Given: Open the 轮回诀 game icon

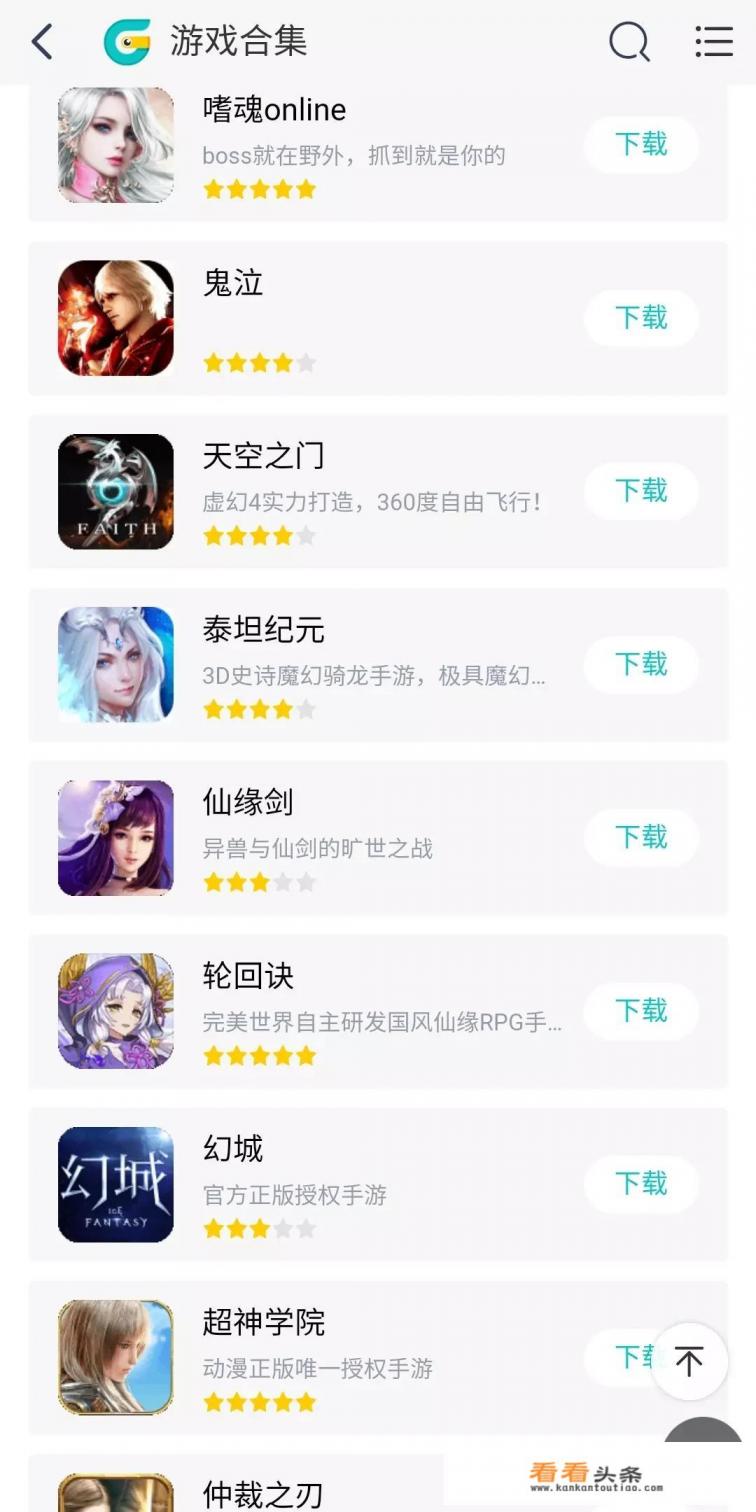Looking at the screenshot, I should pyautogui.click(x=115, y=1011).
